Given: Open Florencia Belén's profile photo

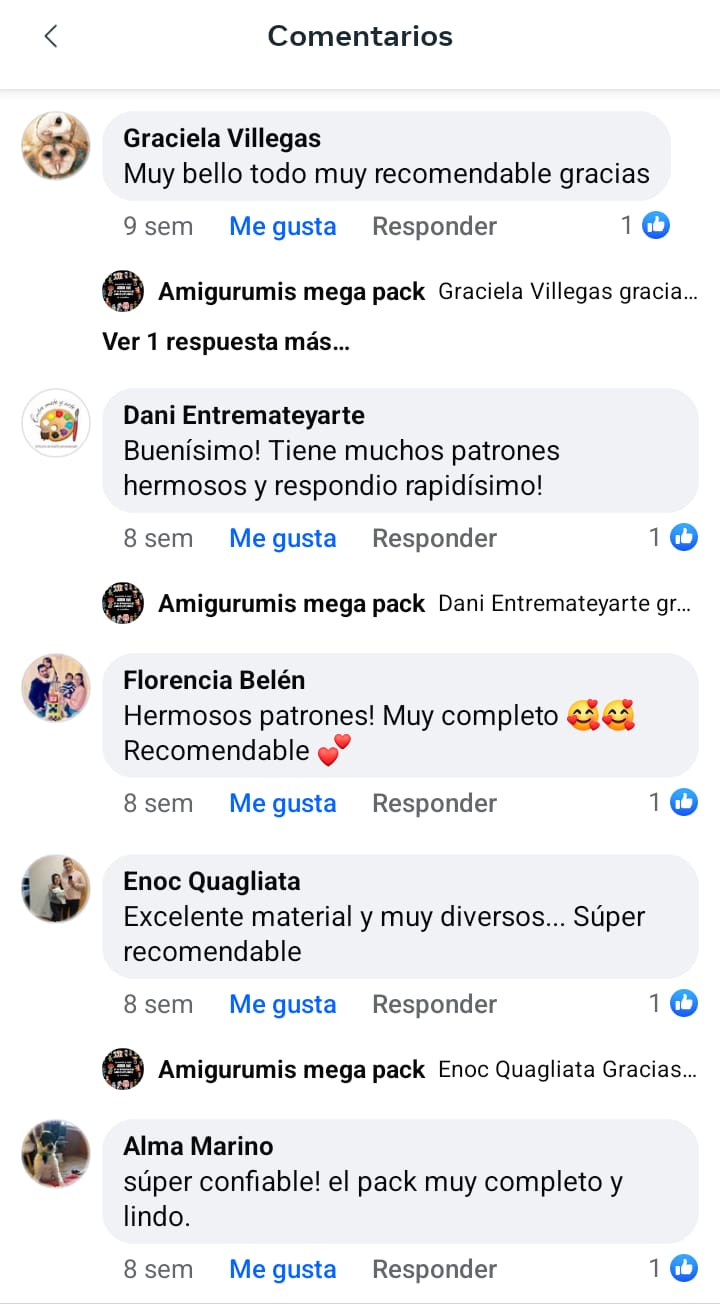Looking at the screenshot, I should (56, 689).
